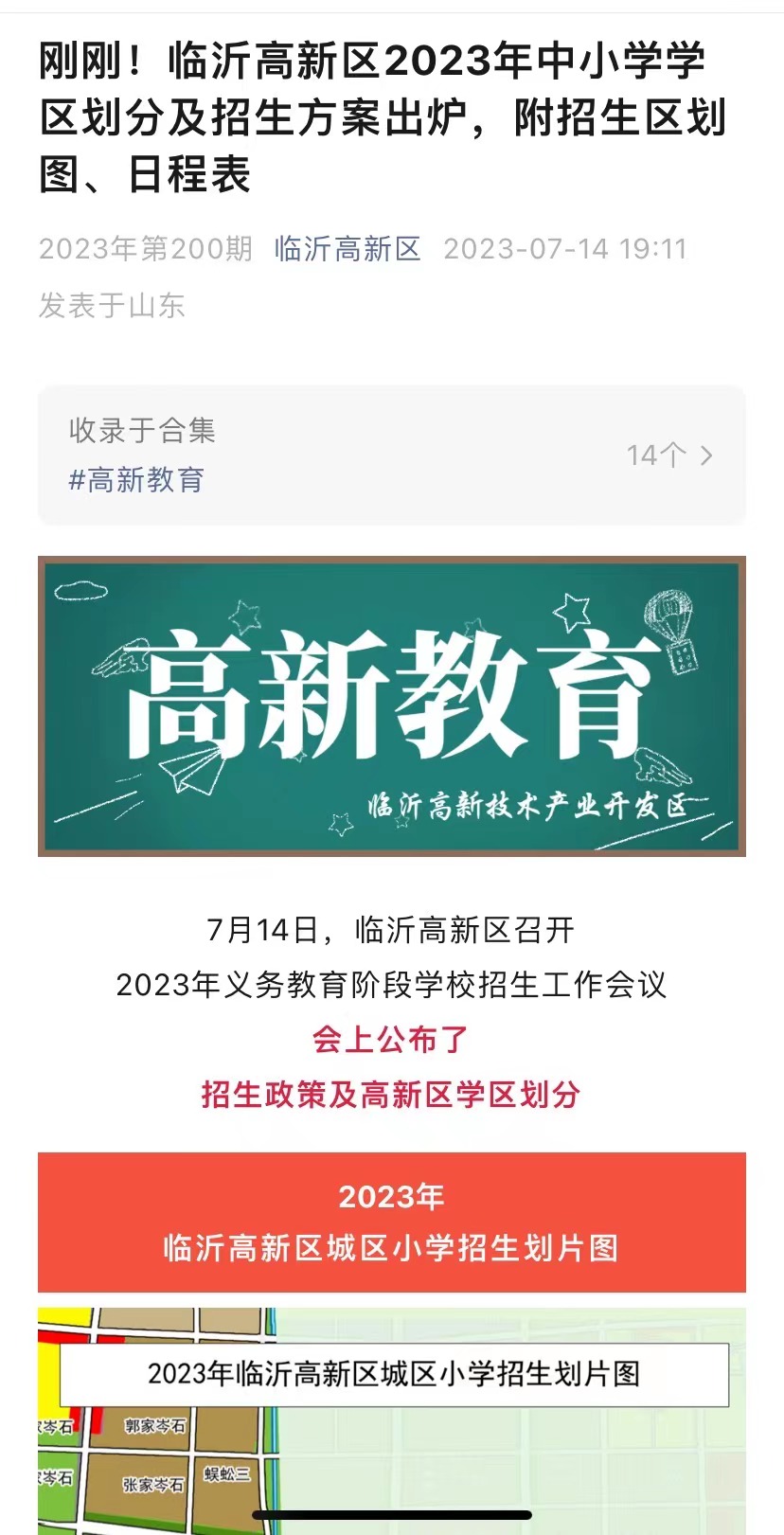View the 高新教育 chalkboard banner image
This screenshot has height=1535, width=784.
point(391,706)
